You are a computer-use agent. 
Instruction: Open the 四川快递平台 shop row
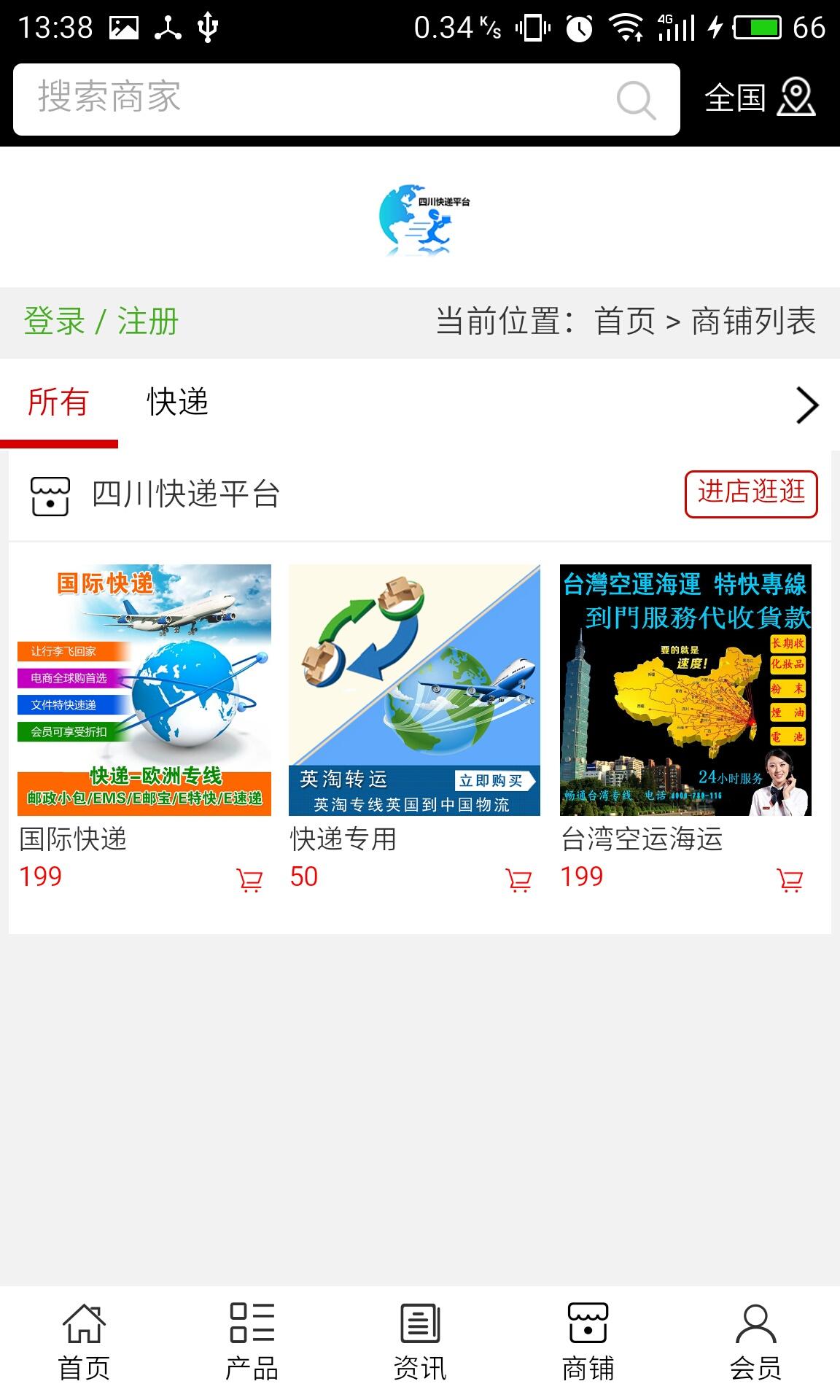186,494
